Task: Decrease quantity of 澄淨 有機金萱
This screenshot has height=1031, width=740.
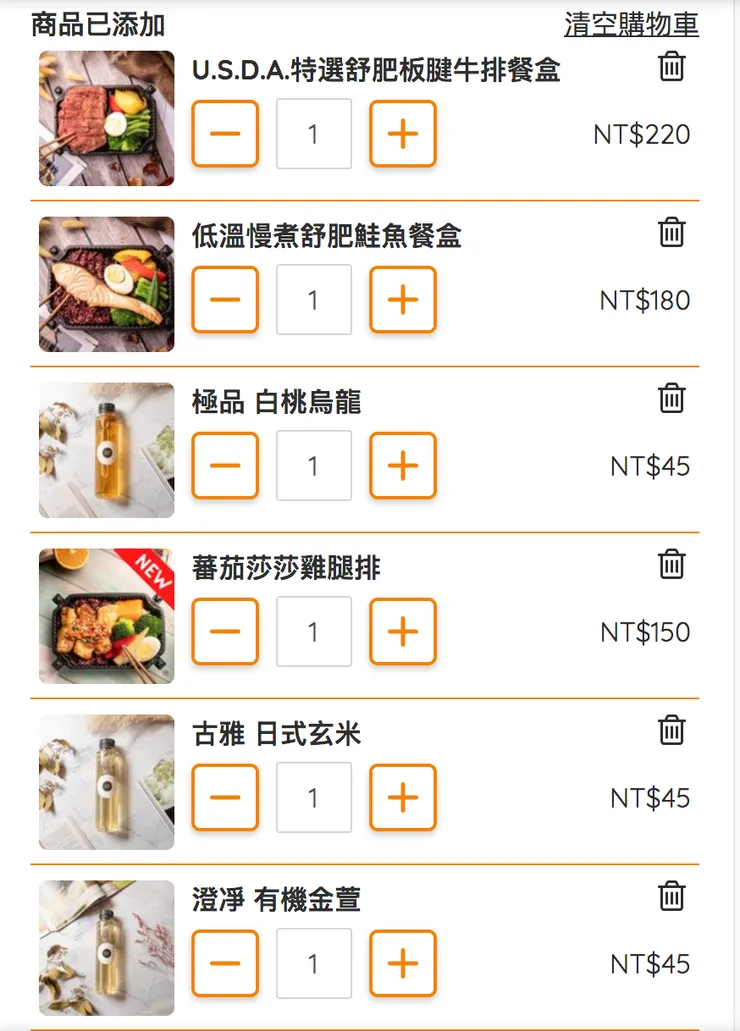Action: click(x=225, y=964)
